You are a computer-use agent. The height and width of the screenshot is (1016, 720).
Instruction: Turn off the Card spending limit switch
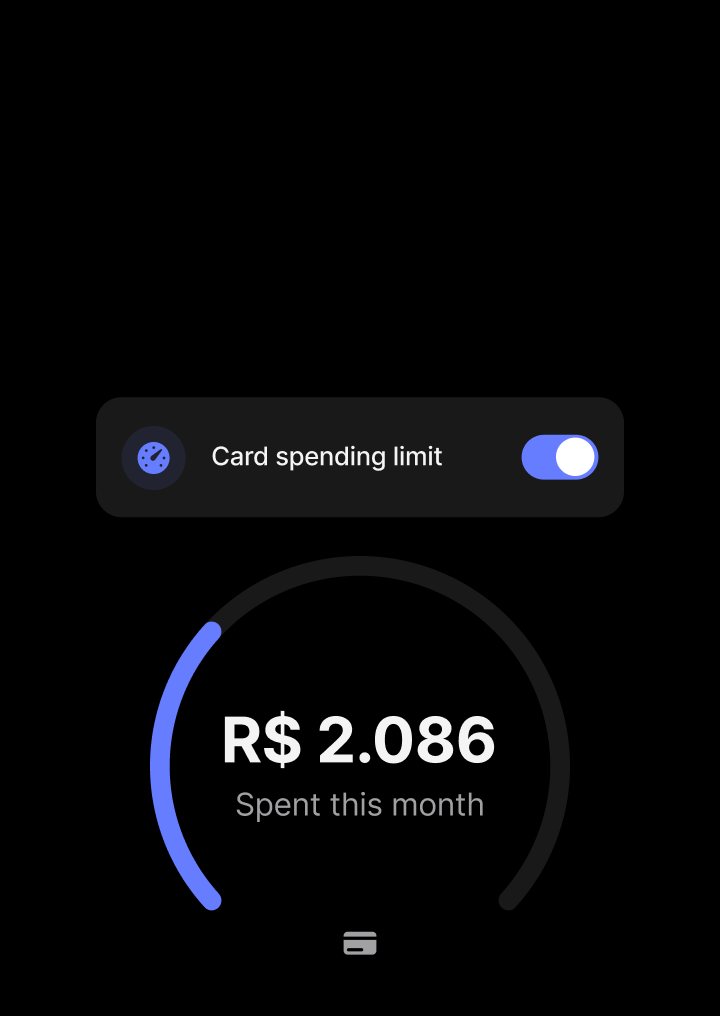560,457
